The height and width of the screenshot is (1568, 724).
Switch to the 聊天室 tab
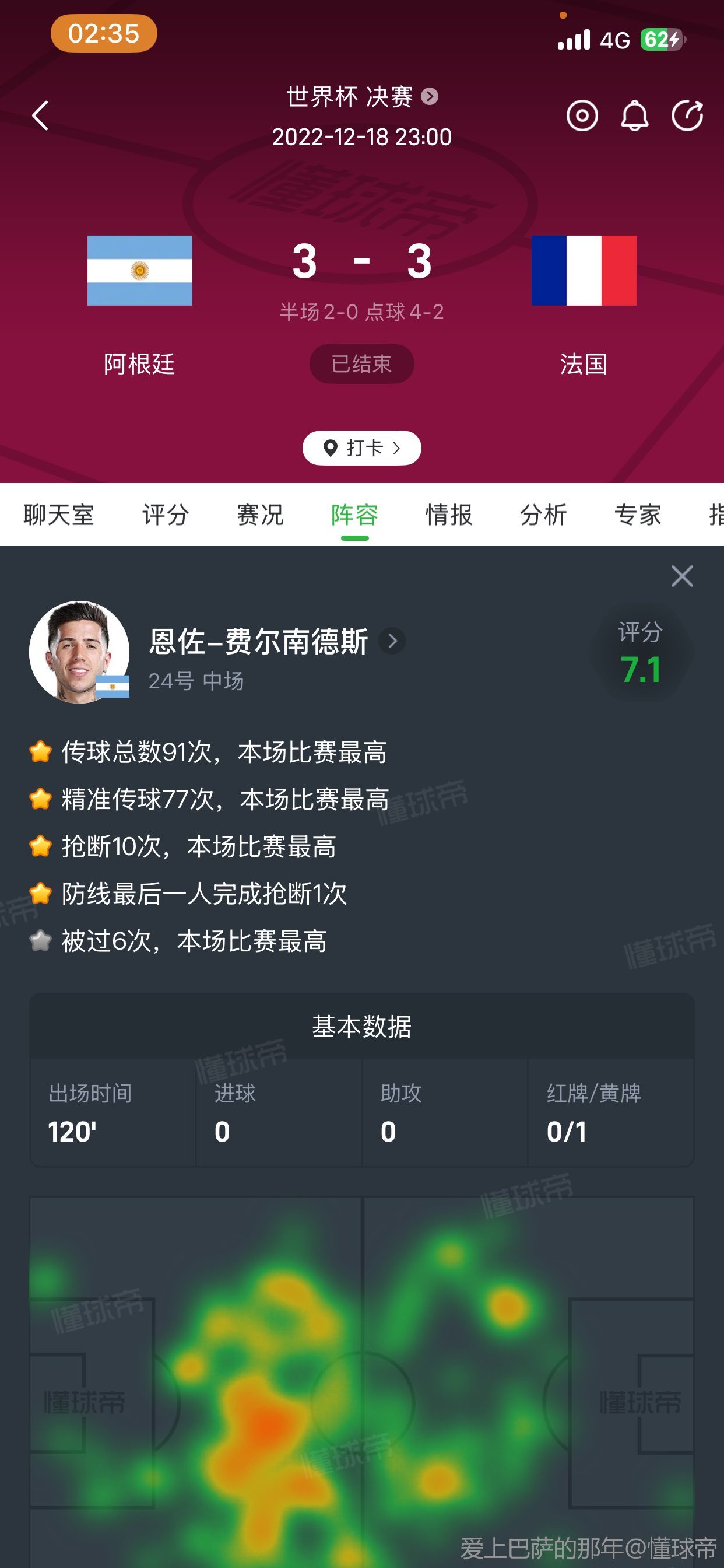point(58,515)
